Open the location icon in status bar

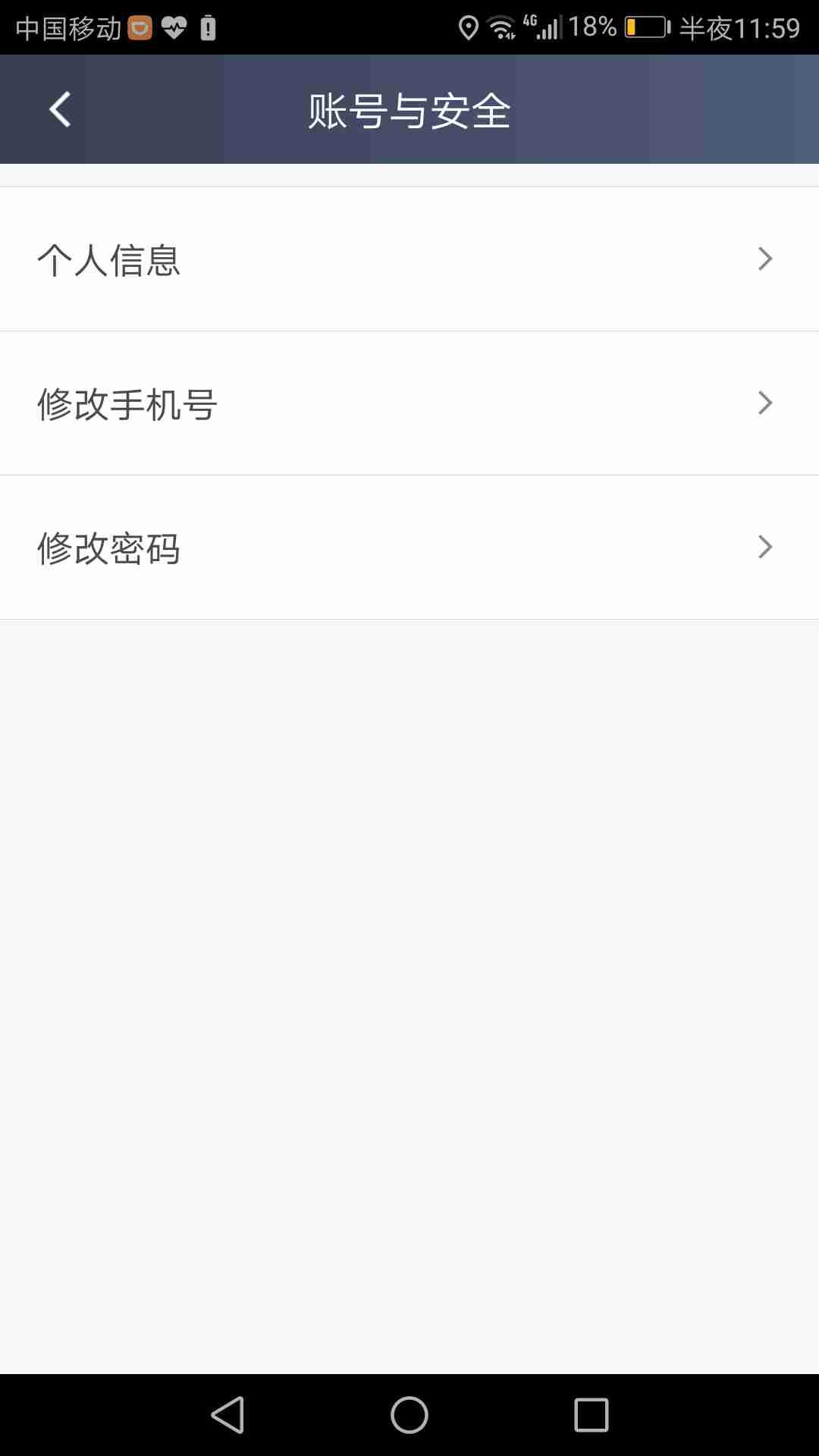tap(468, 27)
